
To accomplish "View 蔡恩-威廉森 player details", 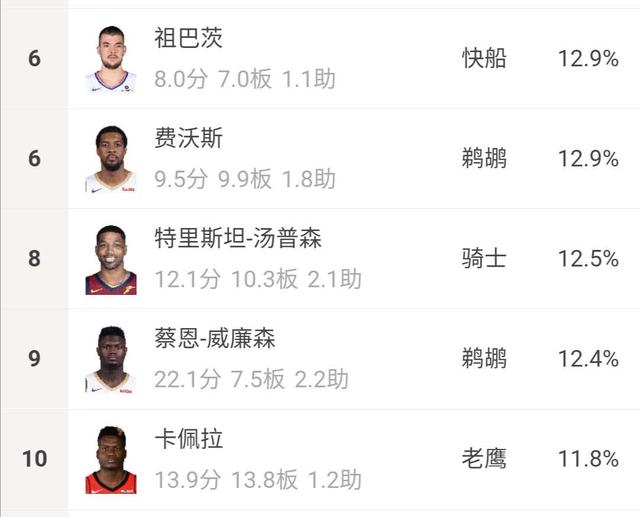I will click(x=215, y=339).
